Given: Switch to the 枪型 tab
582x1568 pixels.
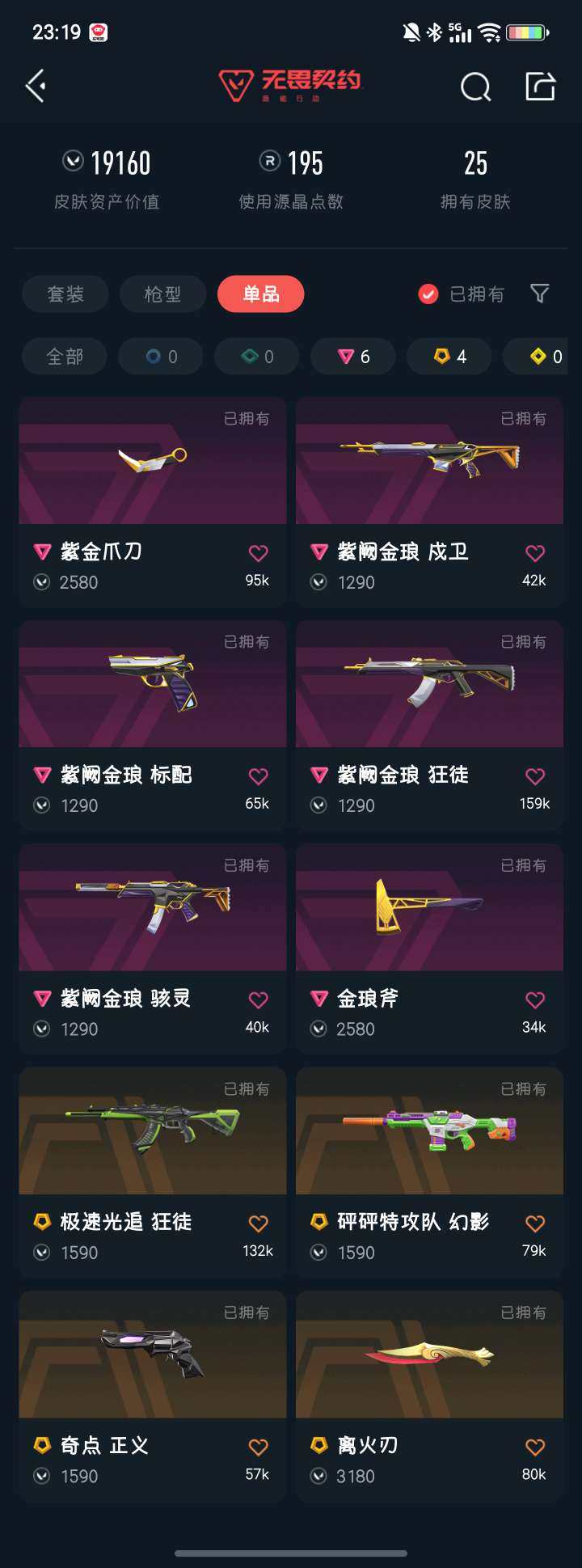Looking at the screenshot, I should (x=162, y=294).
